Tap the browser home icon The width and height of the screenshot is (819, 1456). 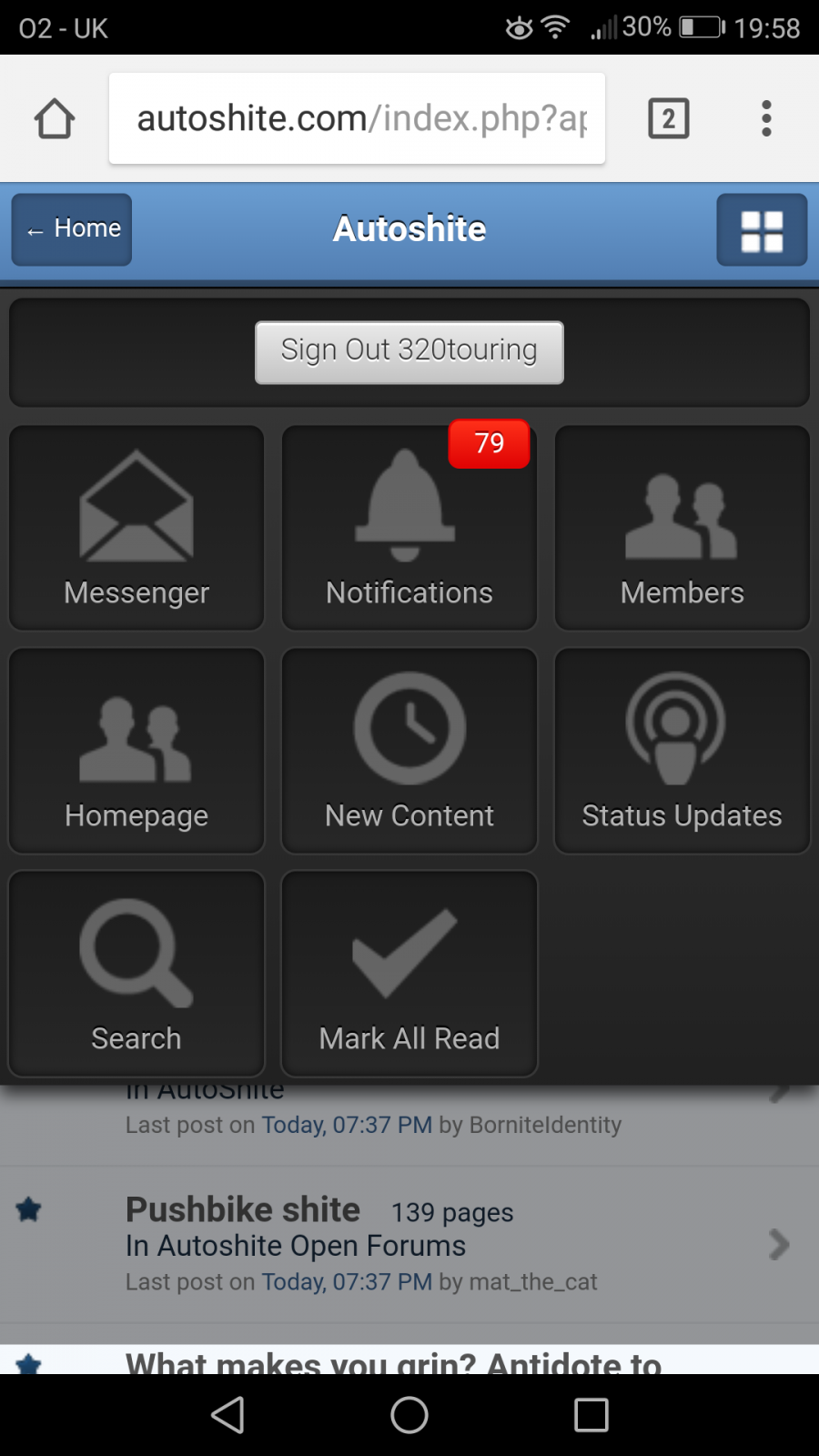(x=55, y=118)
